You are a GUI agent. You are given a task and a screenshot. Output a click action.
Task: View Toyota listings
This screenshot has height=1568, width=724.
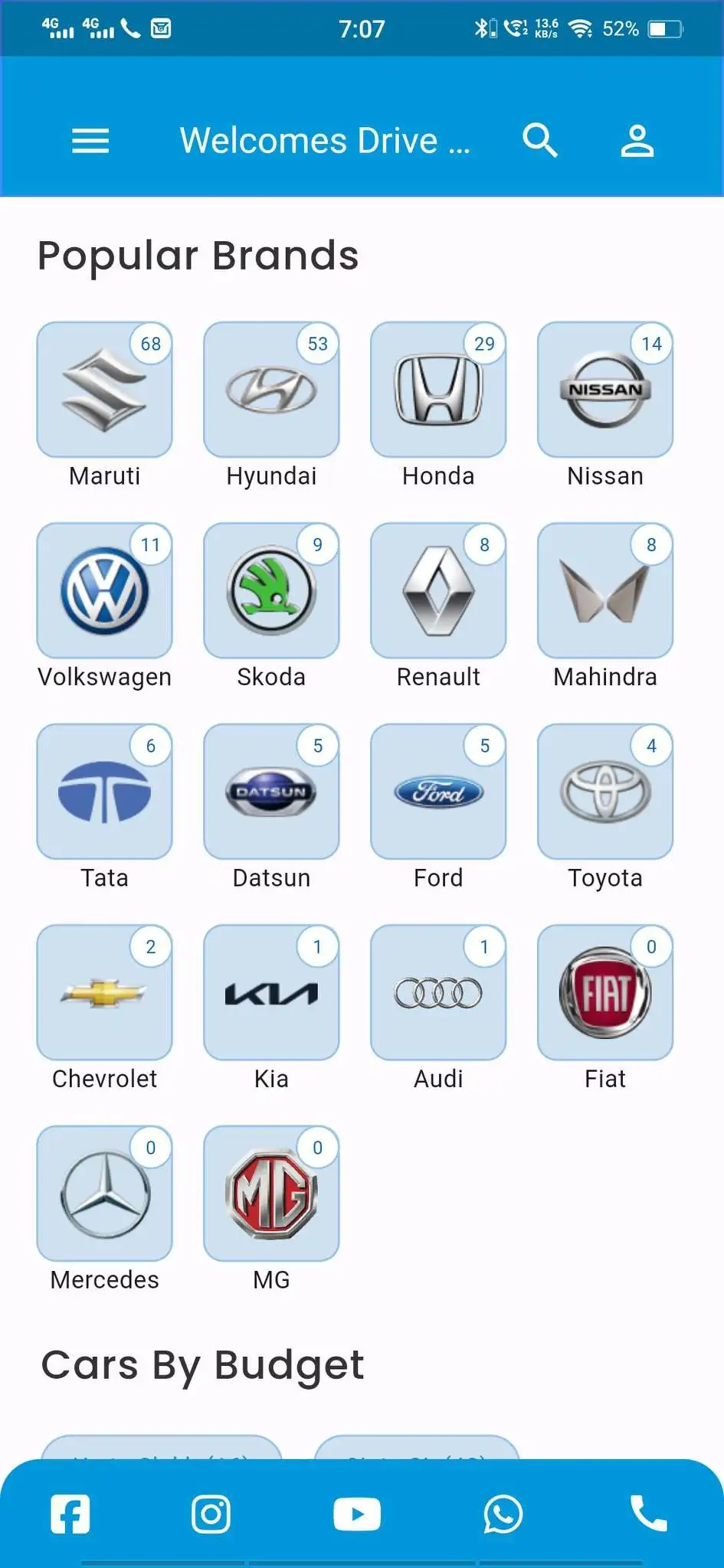605,792
